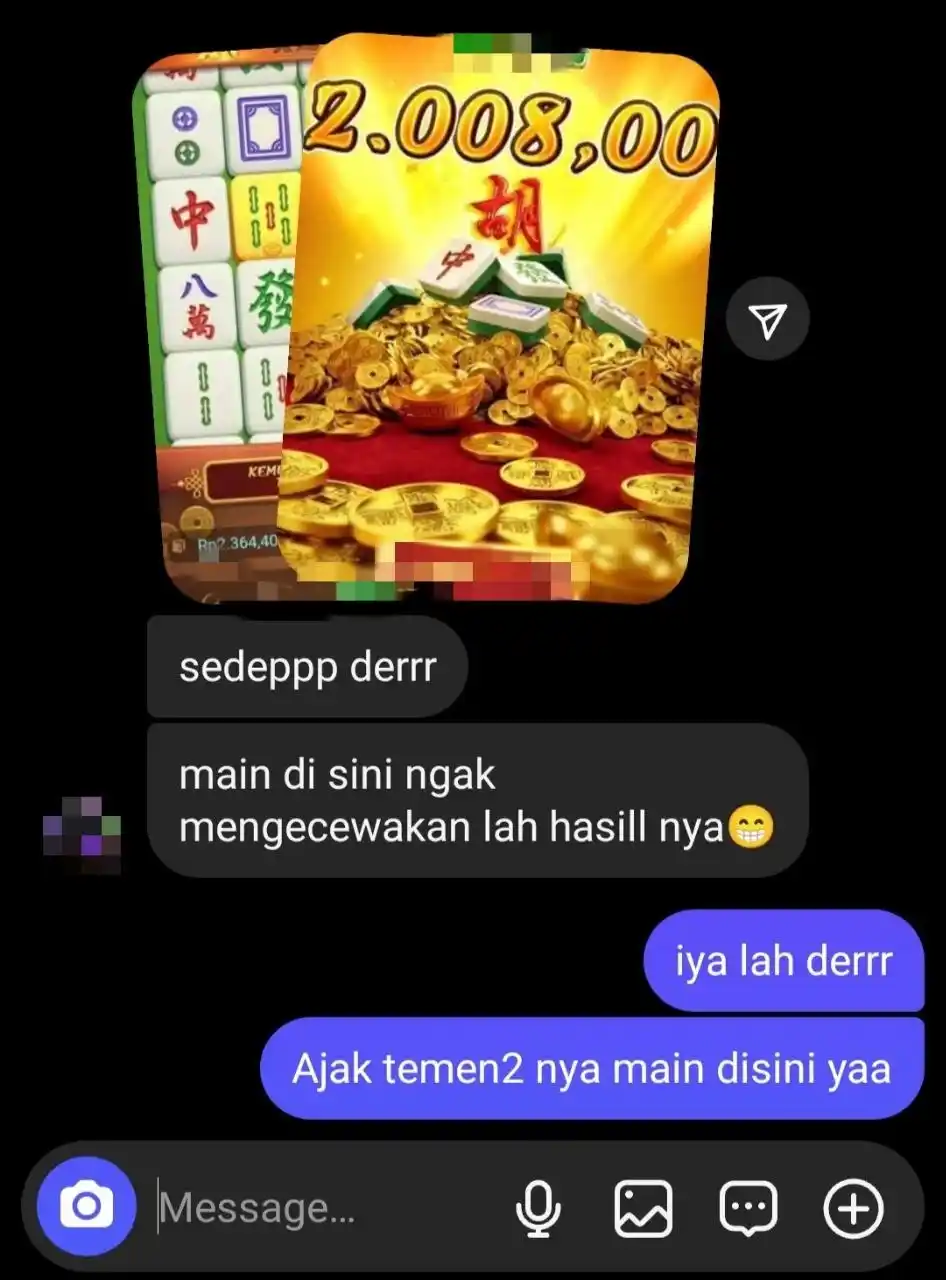Attach a photo from the gallery
The height and width of the screenshot is (1280, 946).
click(x=644, y=1209)
